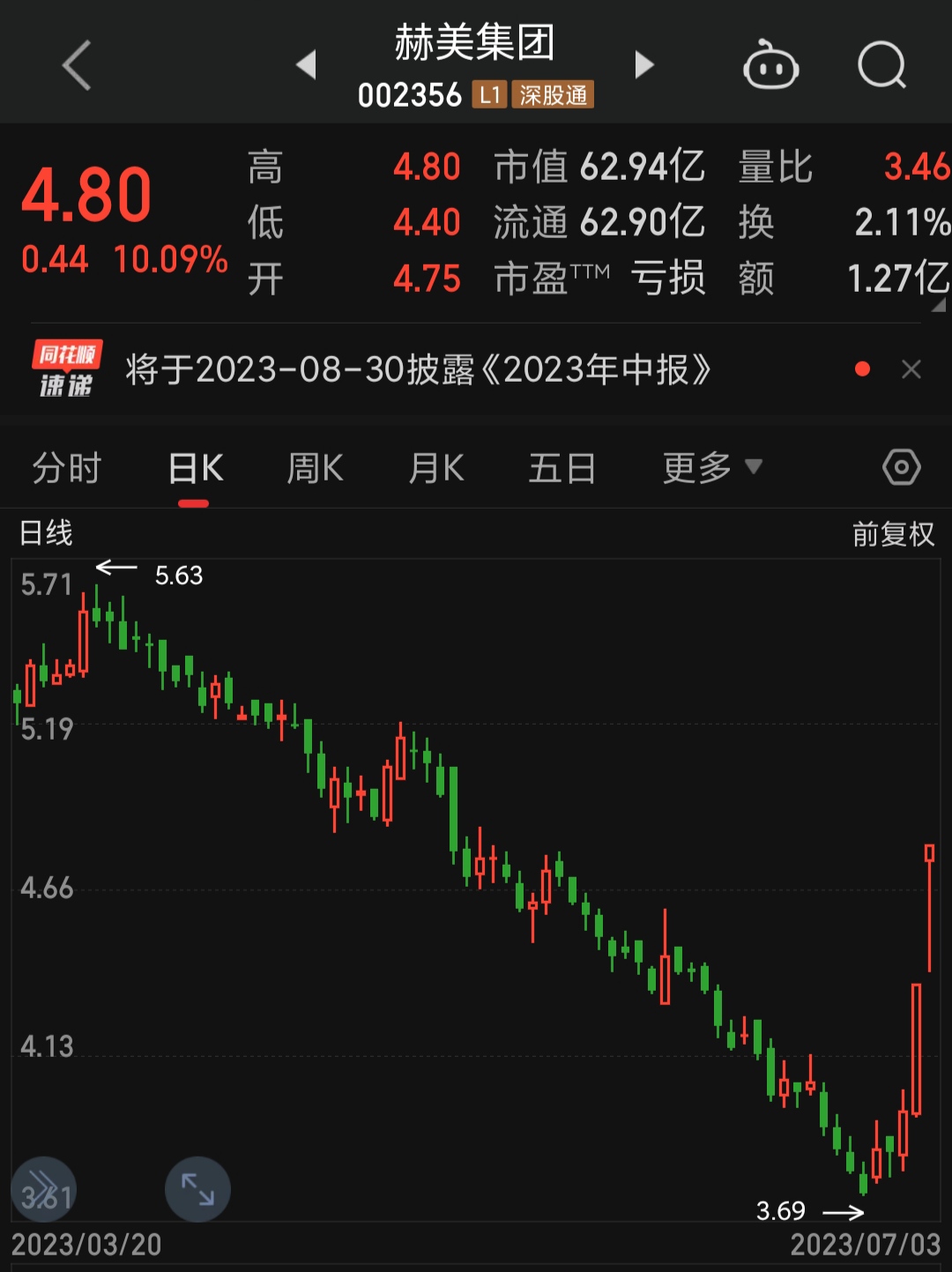The width and height of the screenshot is (952, 1272).
Task: Select the next stock arrow beside 002356
Action: pyautogui.click(x=644, y=66)
